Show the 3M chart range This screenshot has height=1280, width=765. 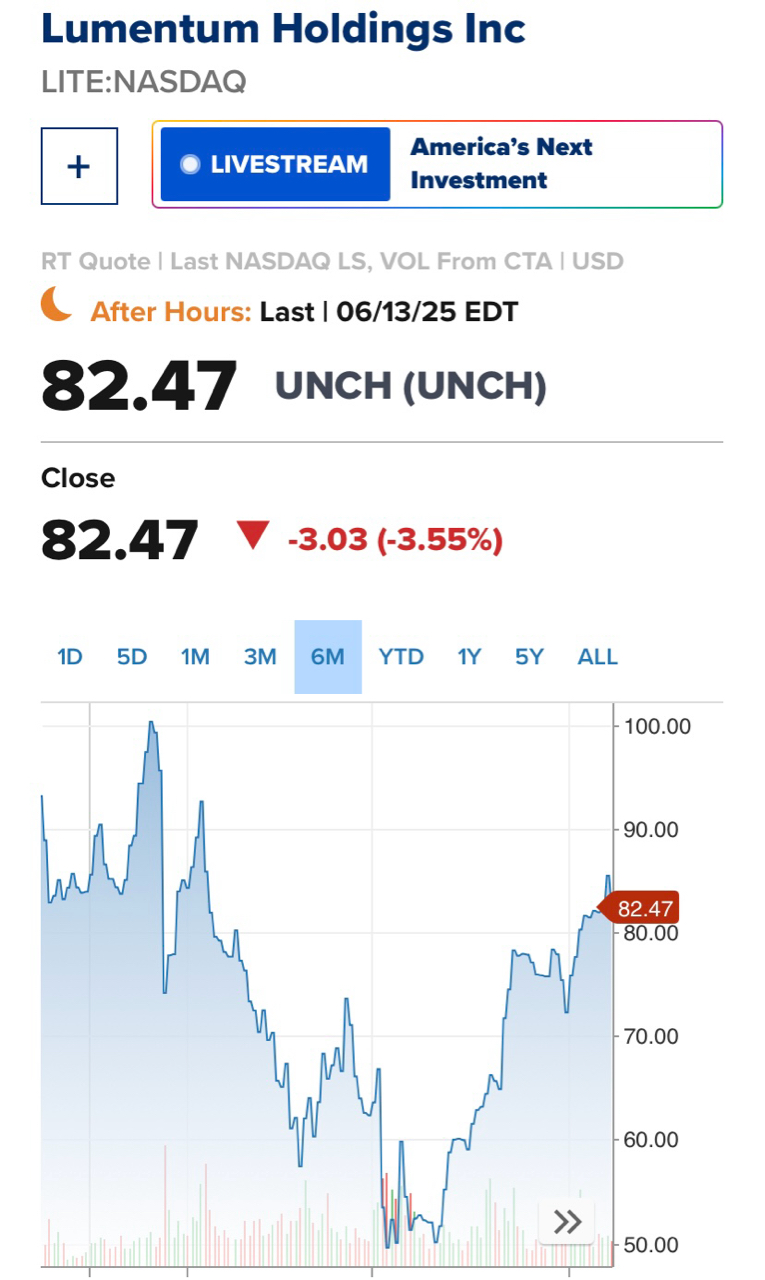[x=260, y=657]
